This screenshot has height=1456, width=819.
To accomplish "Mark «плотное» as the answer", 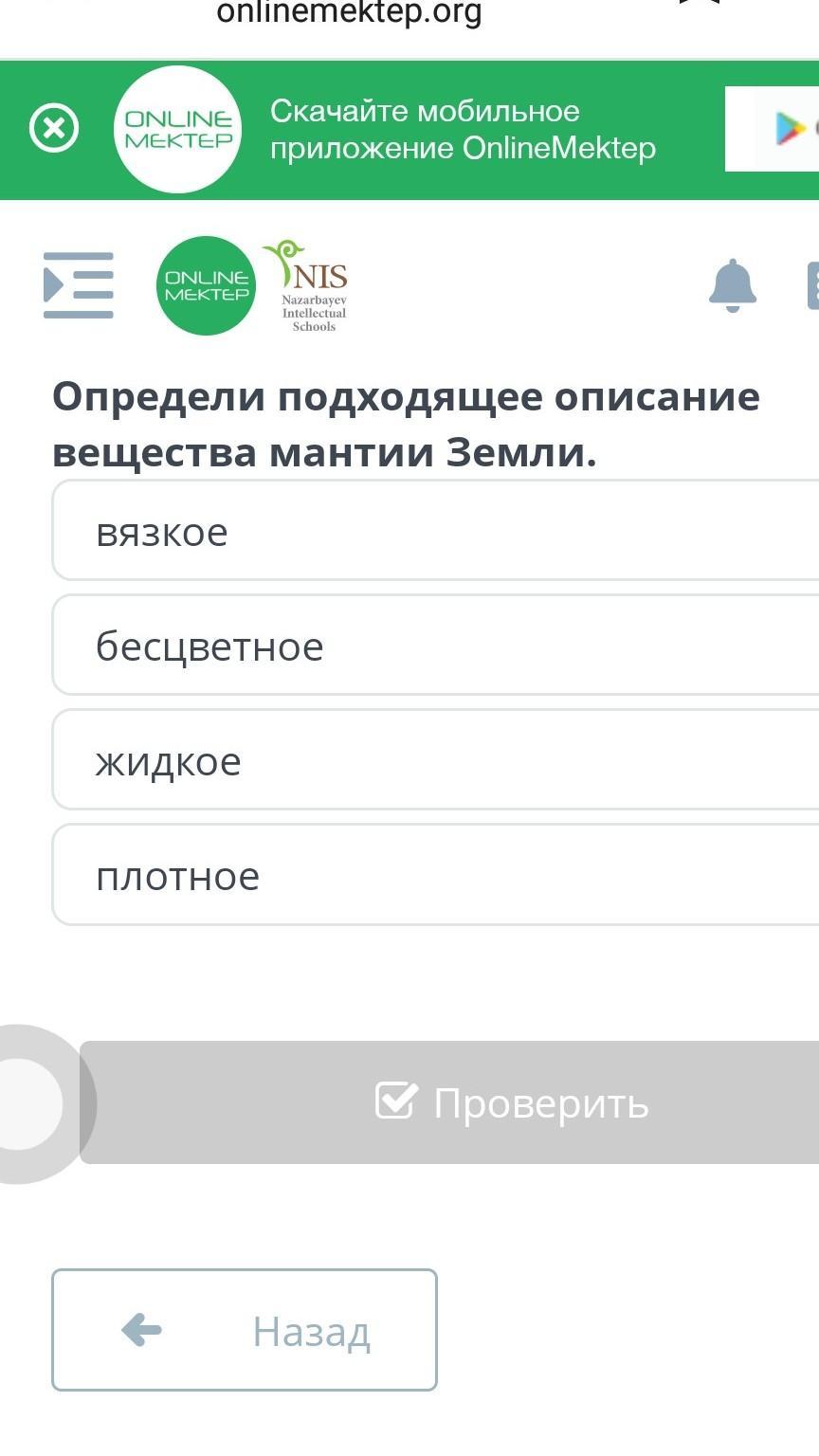I will pos(436,875).
